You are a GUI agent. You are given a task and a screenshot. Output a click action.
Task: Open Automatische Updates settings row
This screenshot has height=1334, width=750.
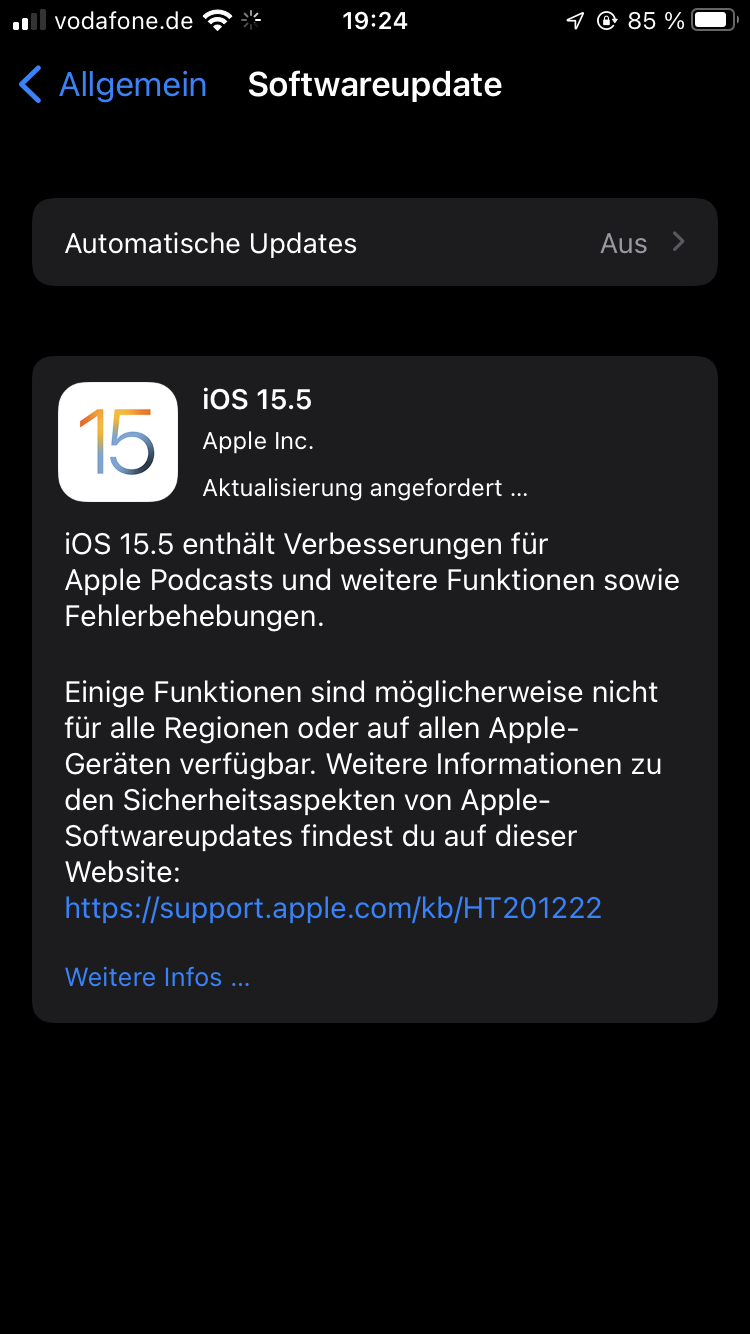pos(375,243)
